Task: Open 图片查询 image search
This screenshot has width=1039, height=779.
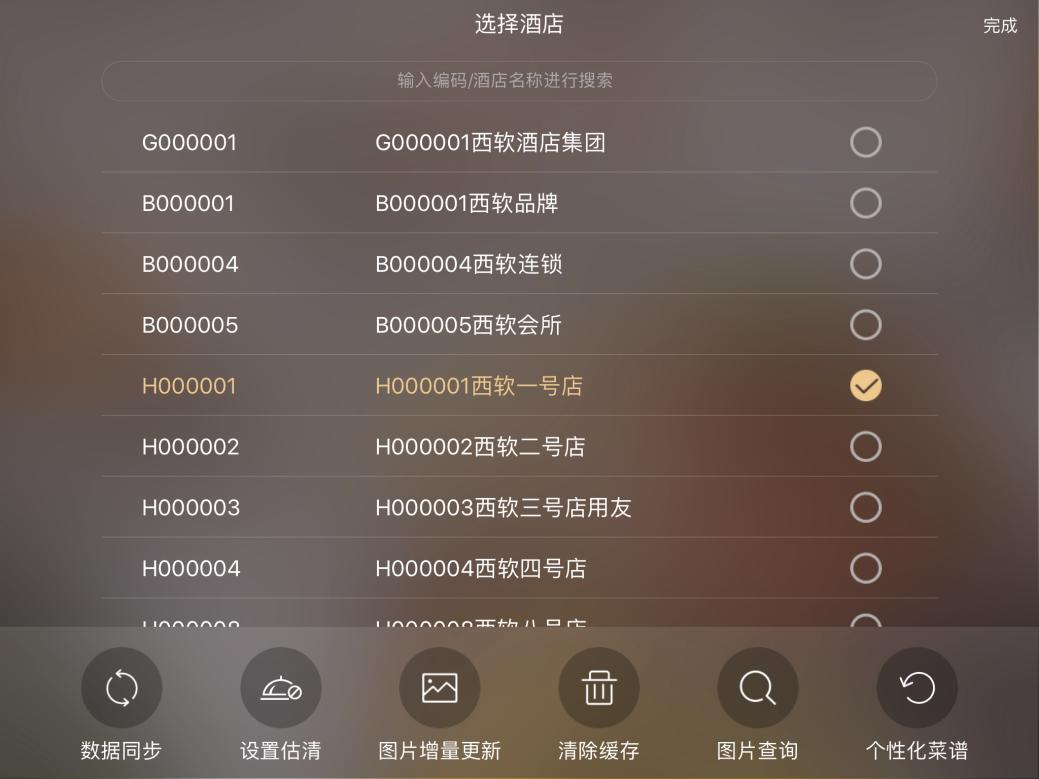Action: [x=757, y=688]
